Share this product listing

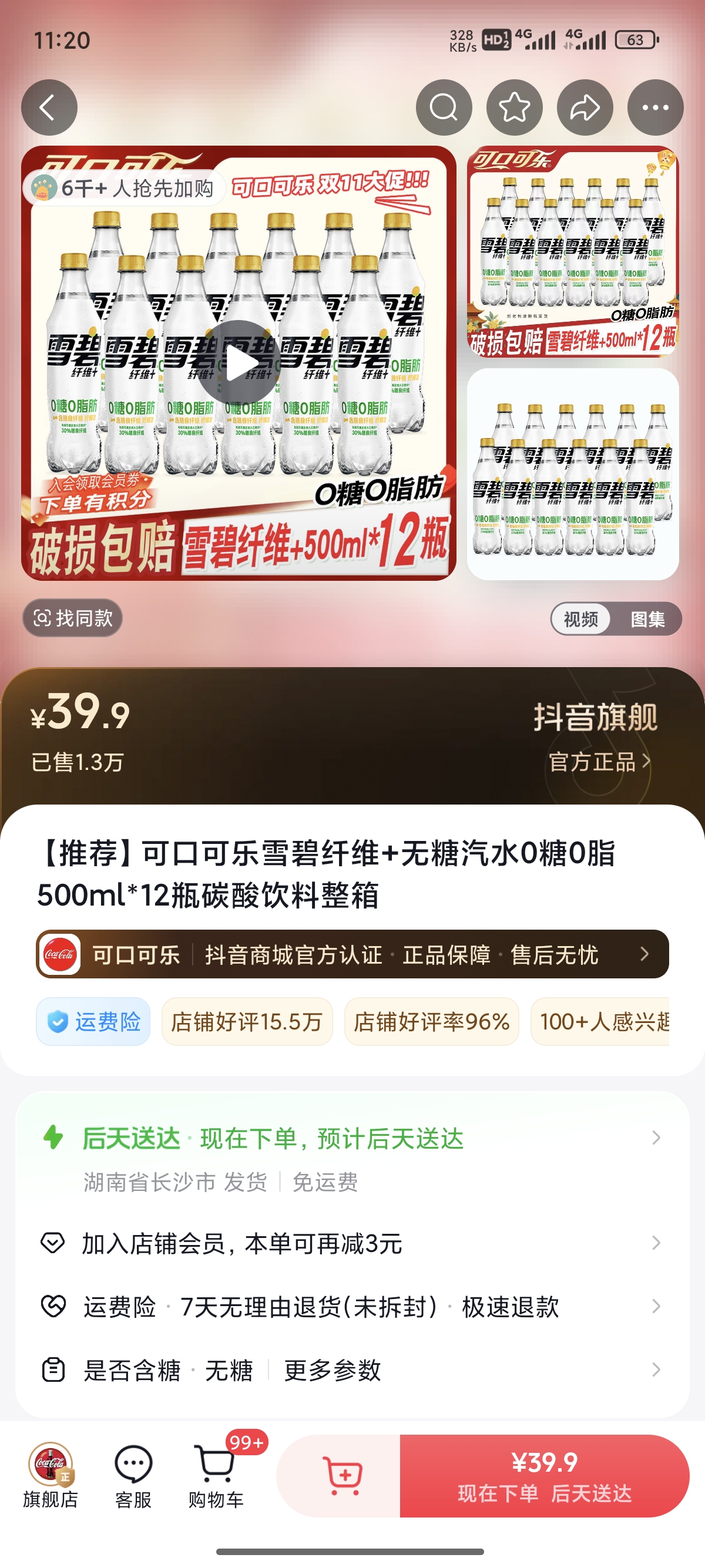click(585, 107)
